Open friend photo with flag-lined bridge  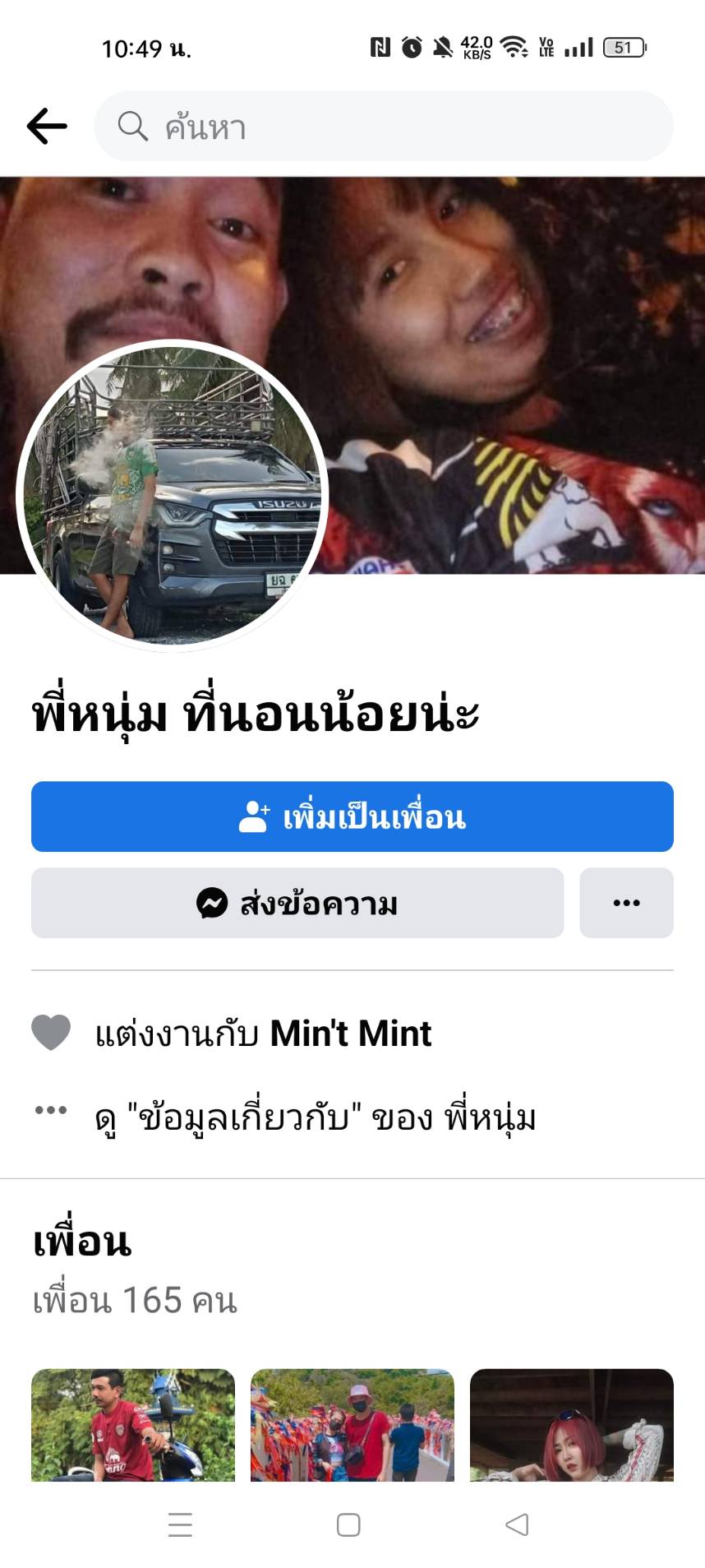click(x=352, y=1425)
